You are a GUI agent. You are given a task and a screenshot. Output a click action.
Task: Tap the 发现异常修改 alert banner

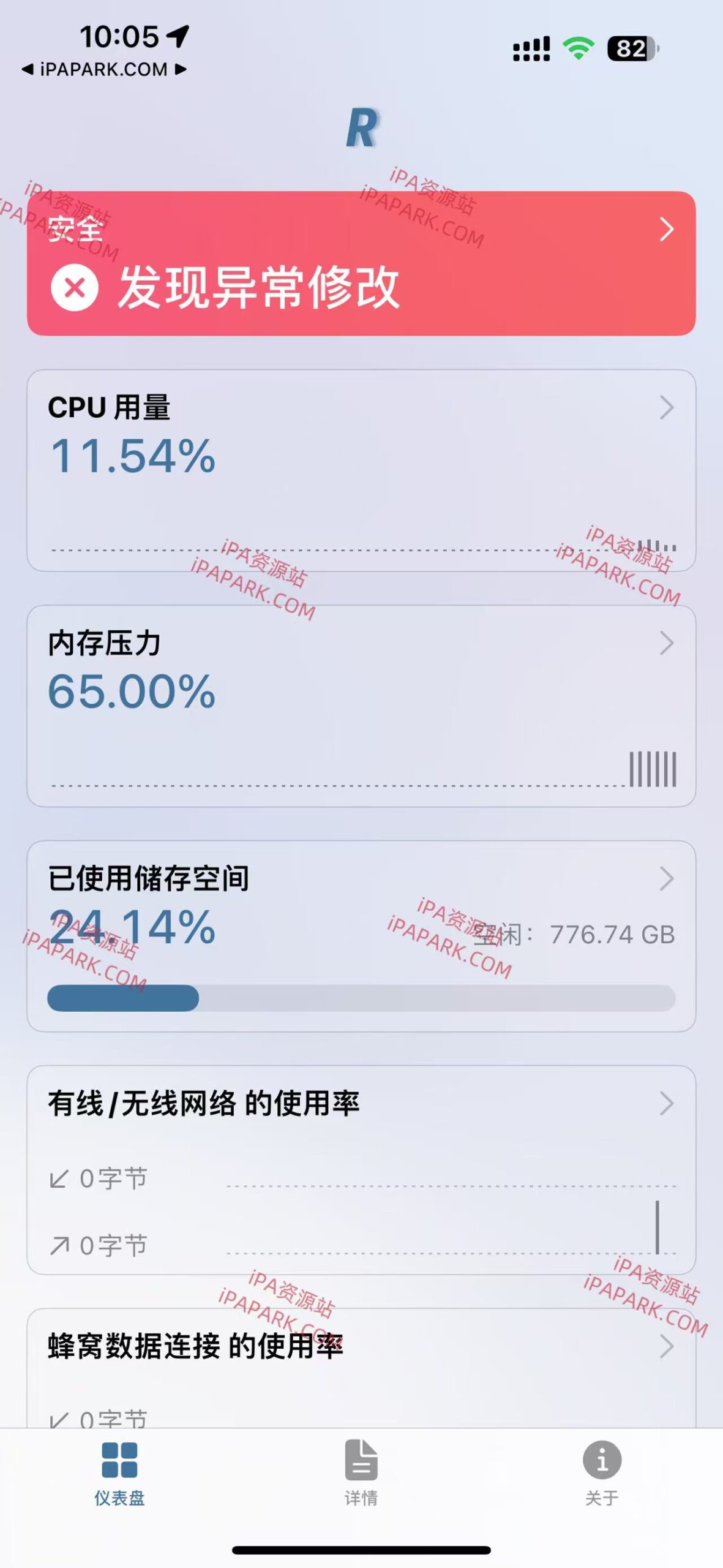[x=257, y=290]
